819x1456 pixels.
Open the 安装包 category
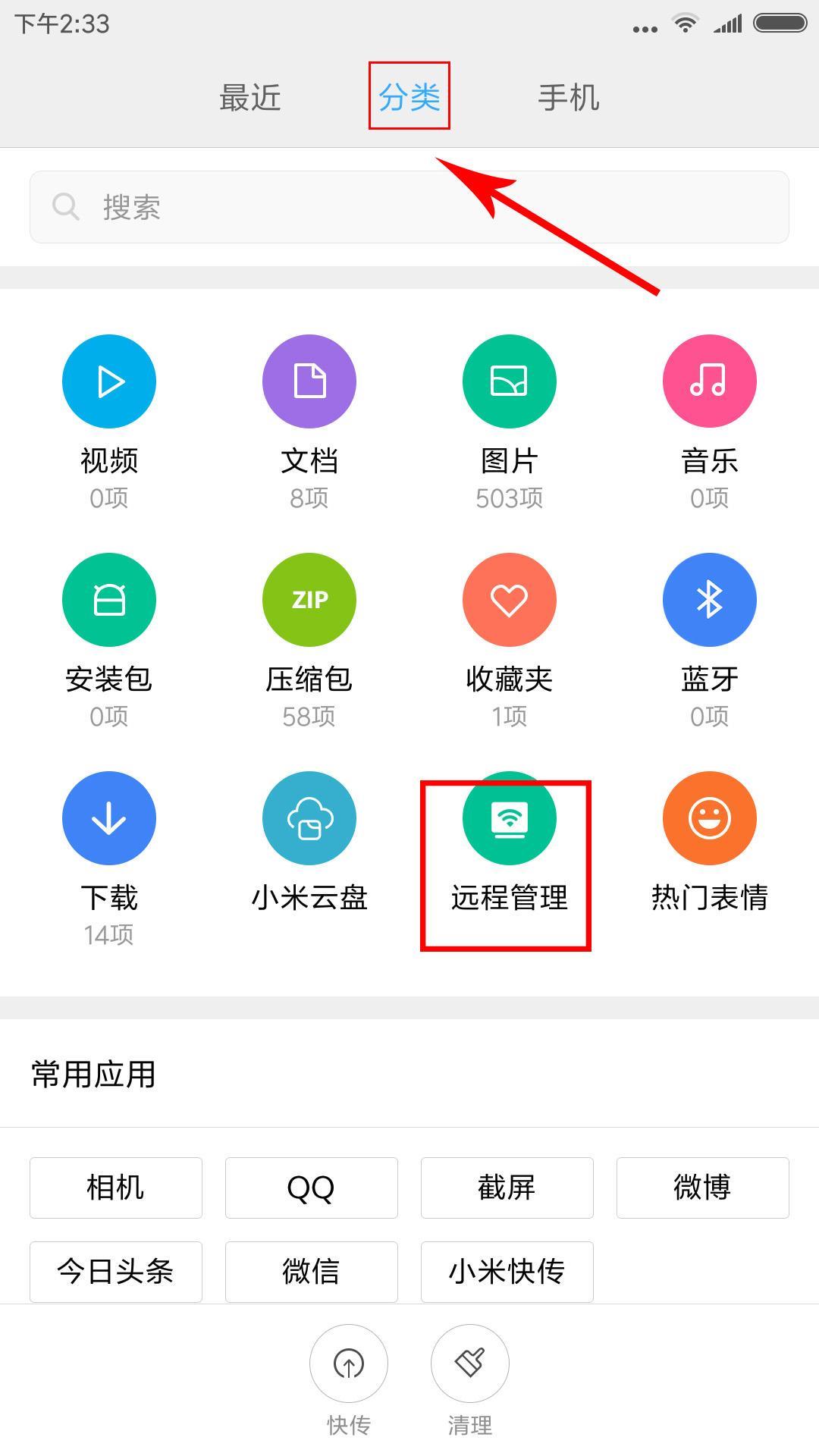[x=109, y=600]
